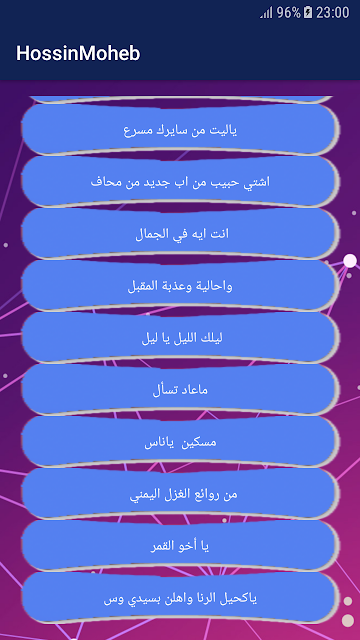Select the مسكين ياناس entry
The image size is (360, 640).
[x=180, y=442]
